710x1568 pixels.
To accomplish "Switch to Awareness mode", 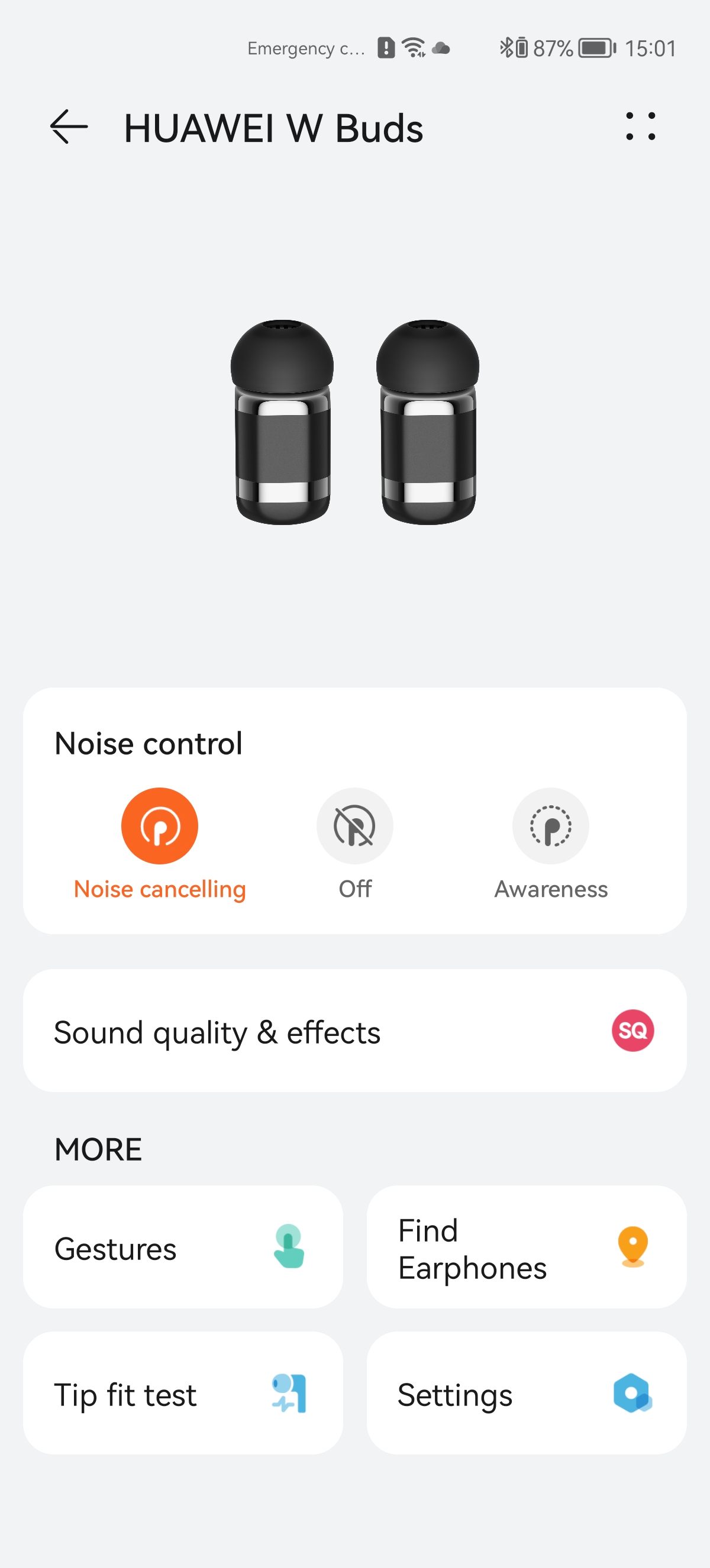I will click(550, 826).
